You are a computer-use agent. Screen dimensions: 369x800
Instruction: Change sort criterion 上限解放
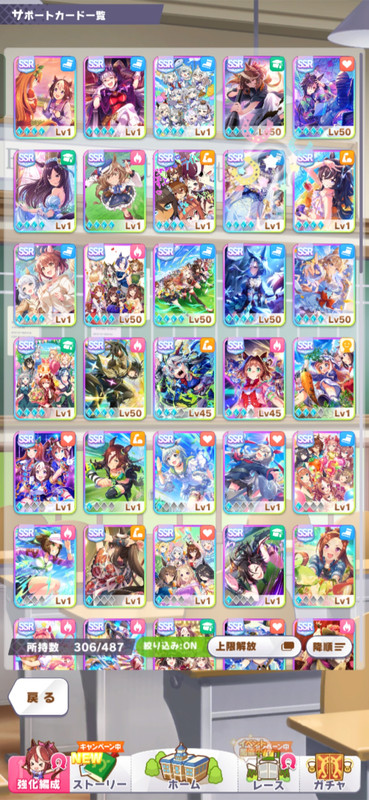point(254,647)
